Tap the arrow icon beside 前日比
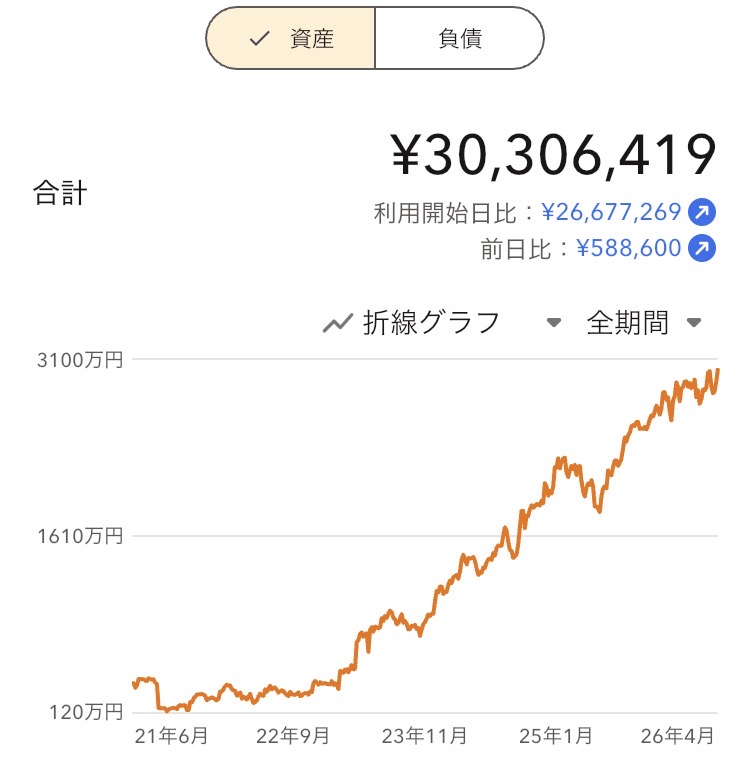Image resolution: width=750 pixels, height=782 pixels. (704, 248)
